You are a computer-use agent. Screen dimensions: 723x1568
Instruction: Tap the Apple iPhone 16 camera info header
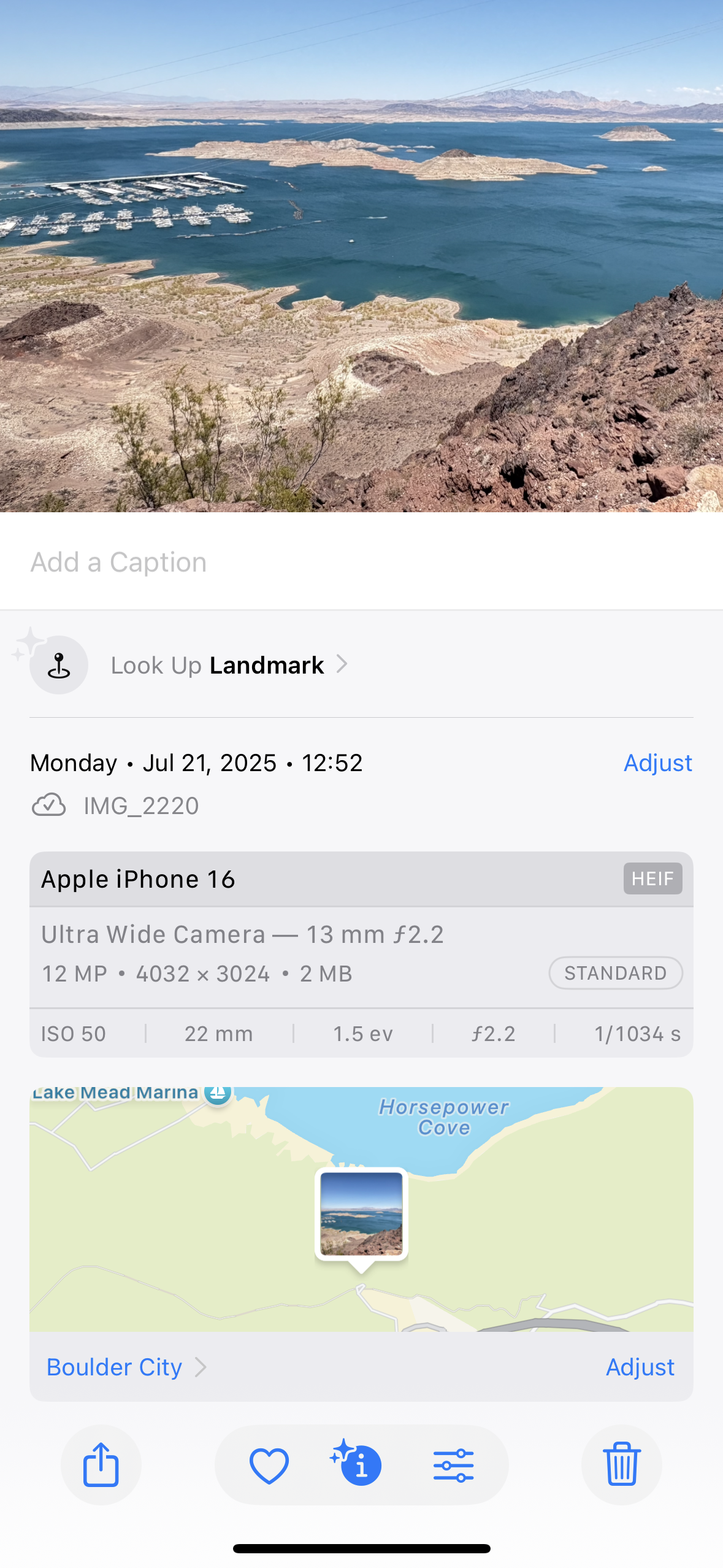[x=138, y=878]
